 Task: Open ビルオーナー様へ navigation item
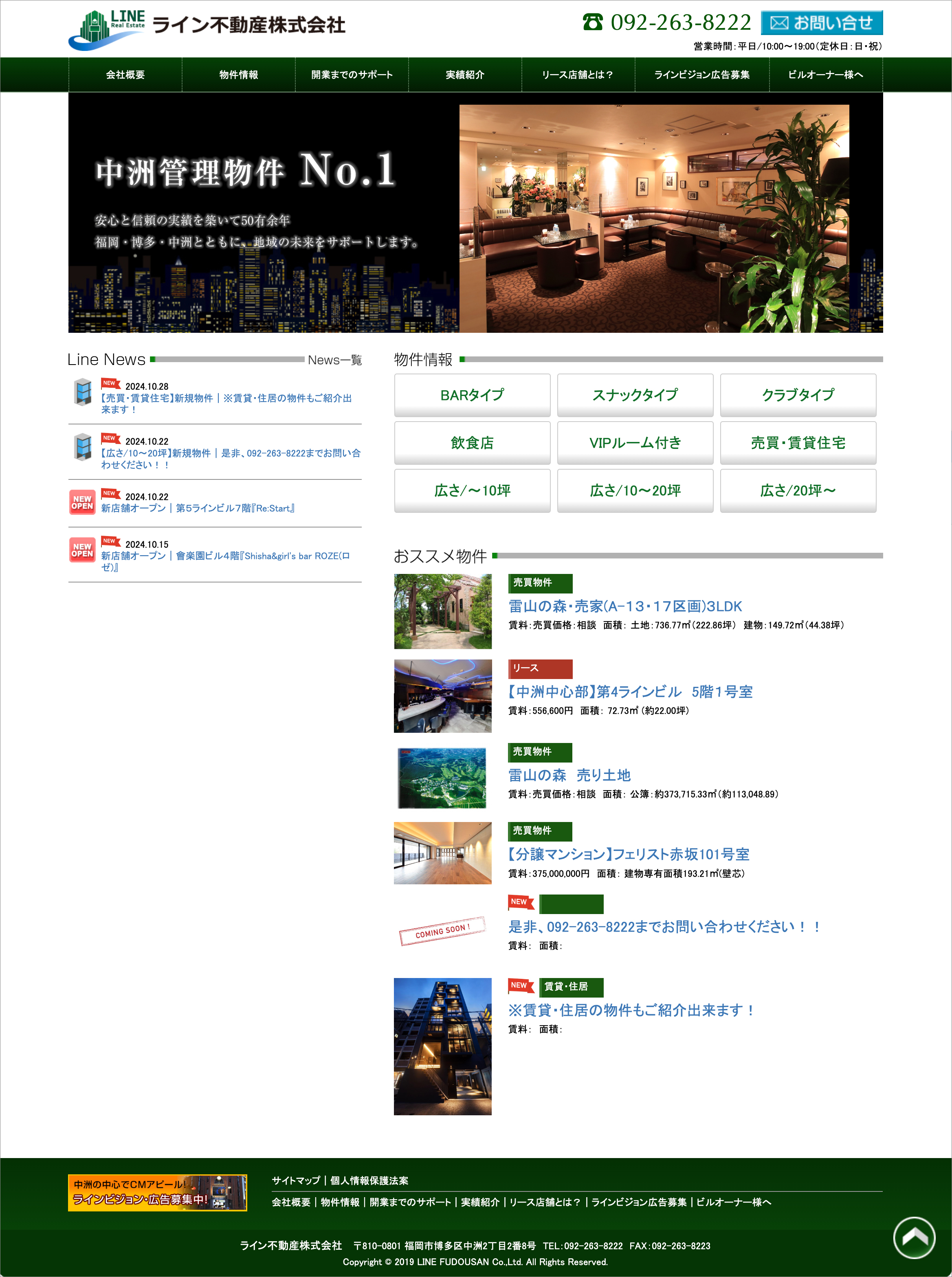825,75
